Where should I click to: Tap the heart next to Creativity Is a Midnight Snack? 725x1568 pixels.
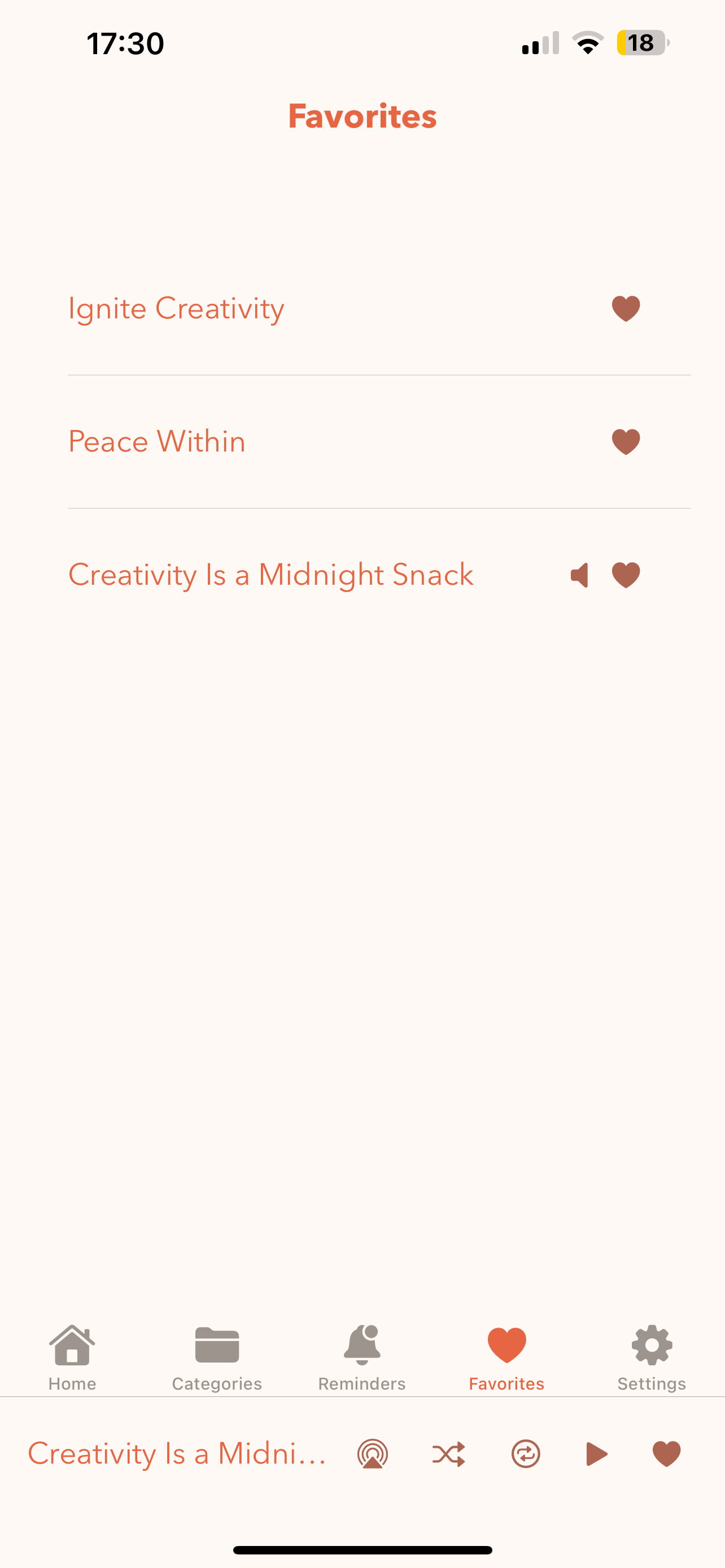coord(625,575)
